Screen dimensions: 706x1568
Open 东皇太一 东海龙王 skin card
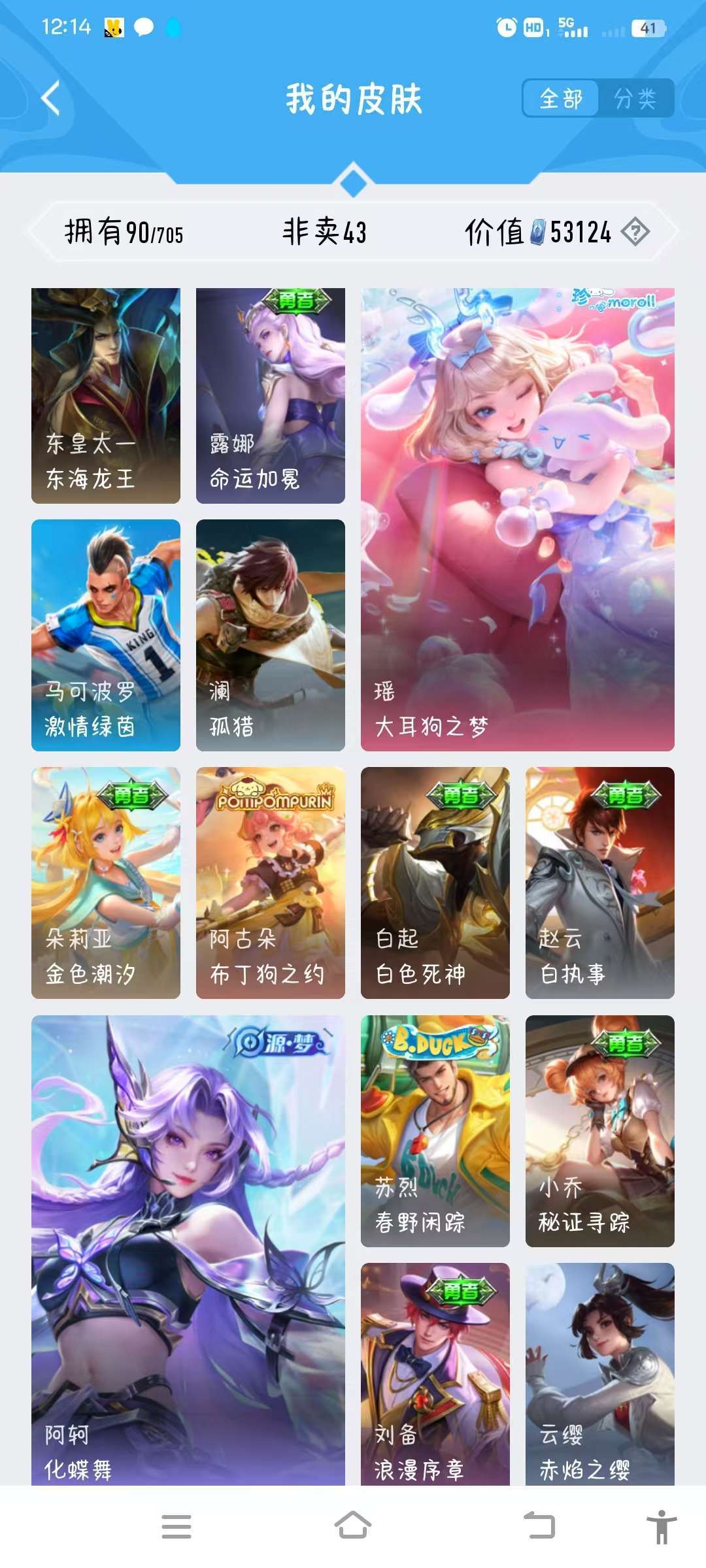(x=106, y=396)
